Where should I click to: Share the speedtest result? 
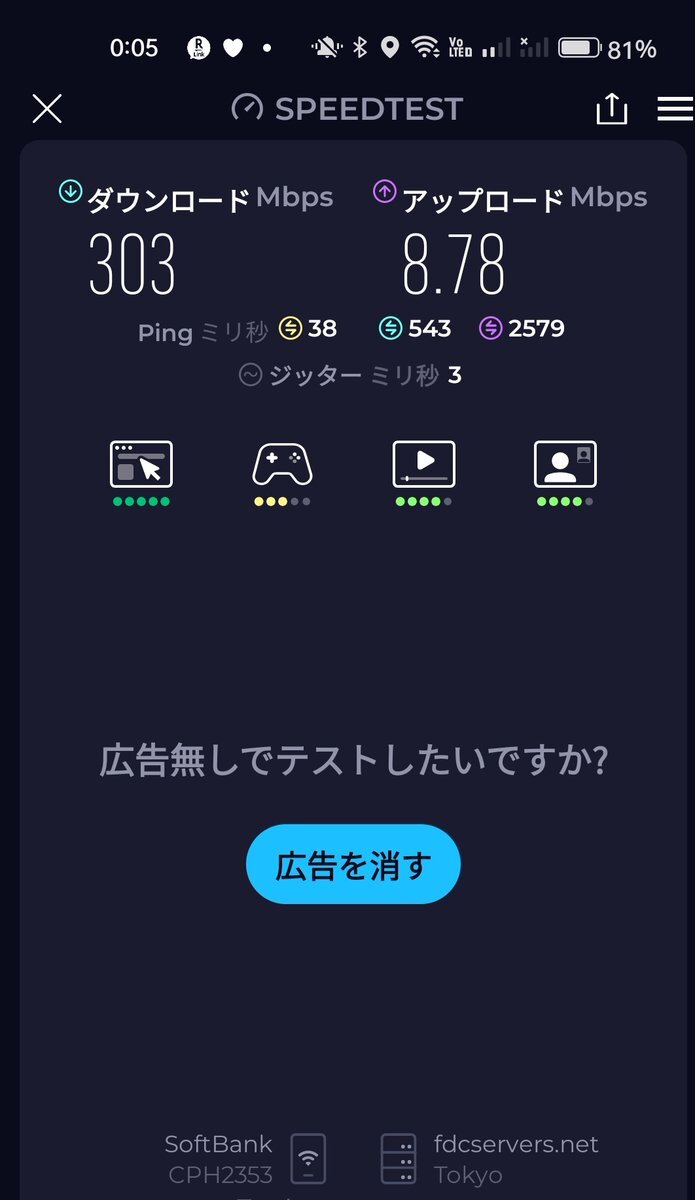611,108
